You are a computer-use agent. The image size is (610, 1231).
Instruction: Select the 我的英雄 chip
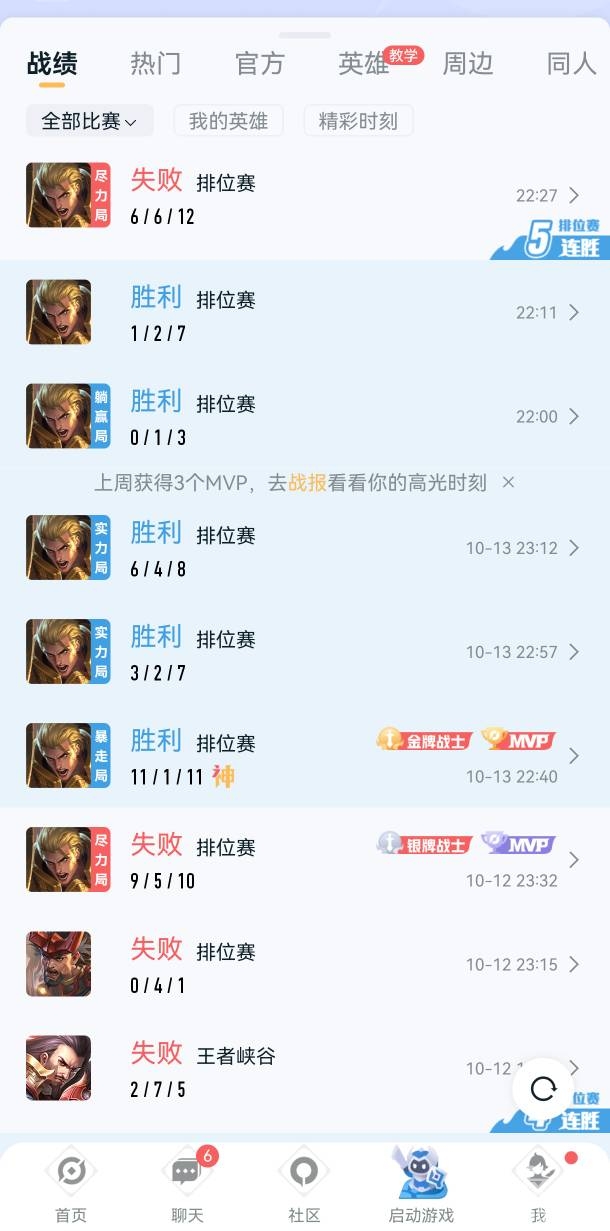click(228, 121)
